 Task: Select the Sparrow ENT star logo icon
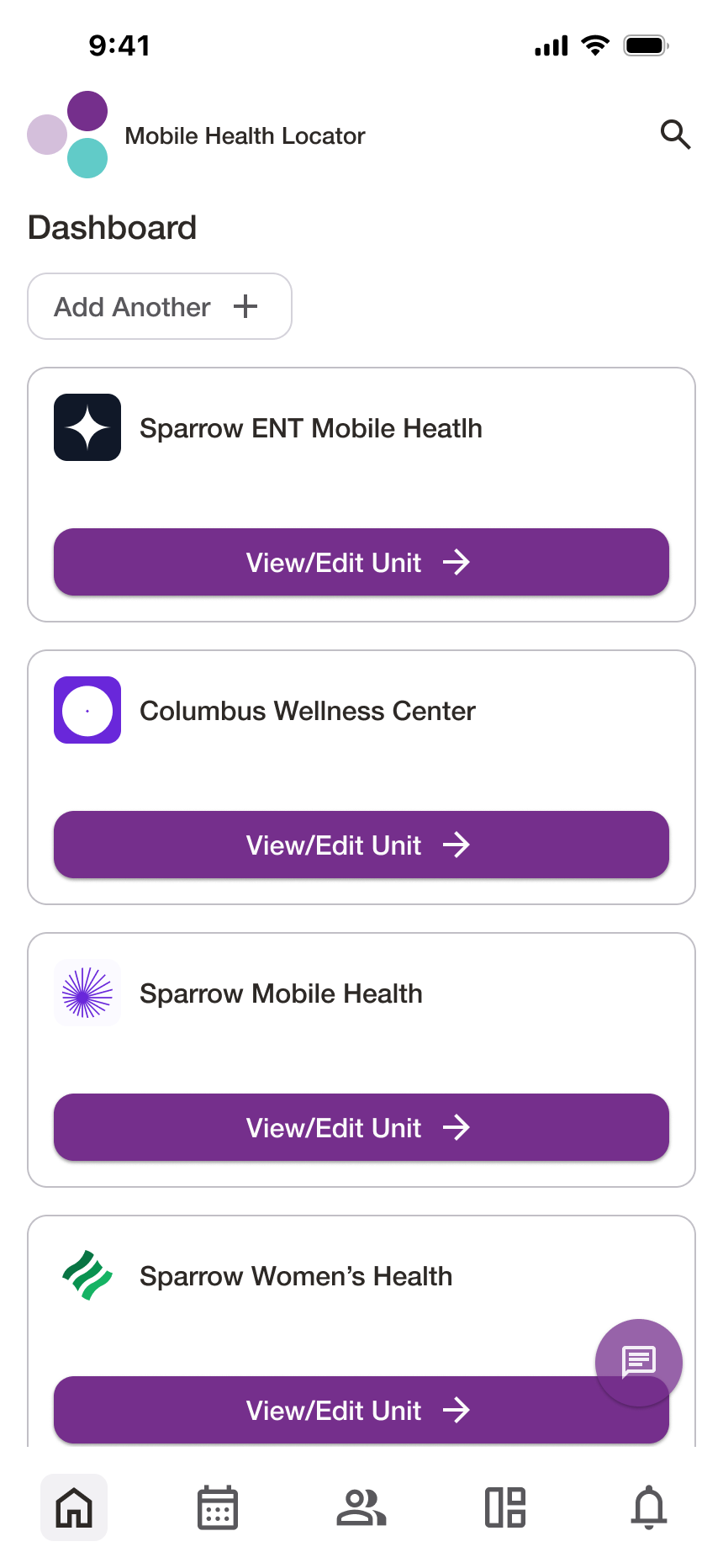pyautogui.click(x=87, y=427)
